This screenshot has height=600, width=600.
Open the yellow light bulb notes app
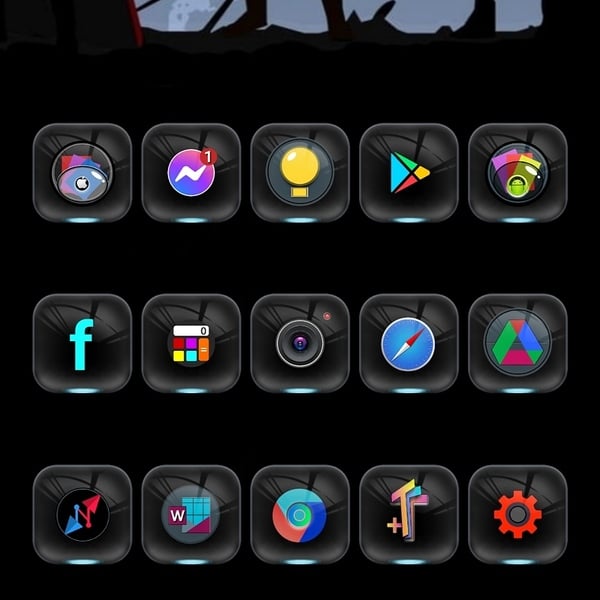pyautogui.click(x=300, y=172)
